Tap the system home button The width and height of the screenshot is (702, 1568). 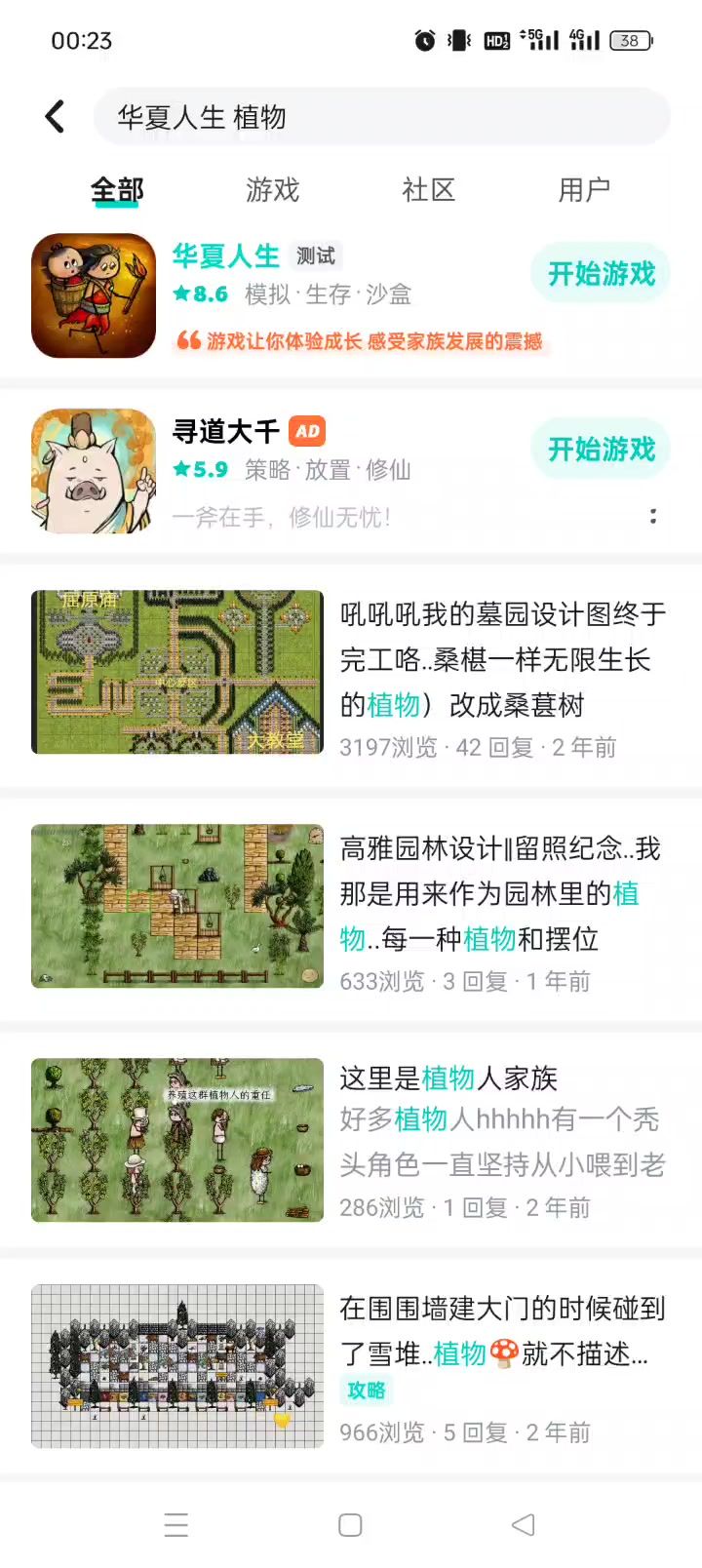pyautogui.click(x=350, y=1525)
